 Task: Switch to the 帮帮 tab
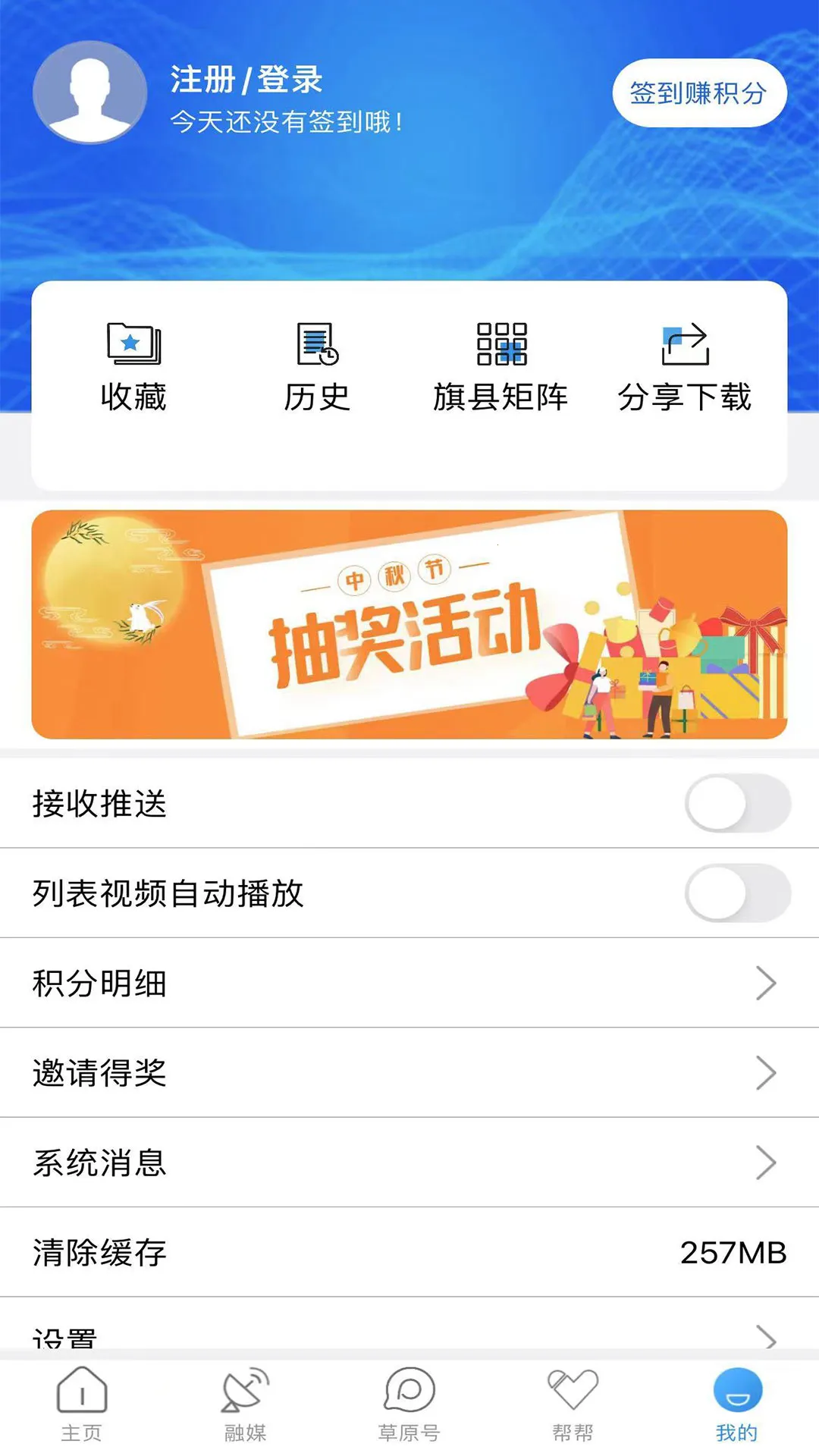573,1404
